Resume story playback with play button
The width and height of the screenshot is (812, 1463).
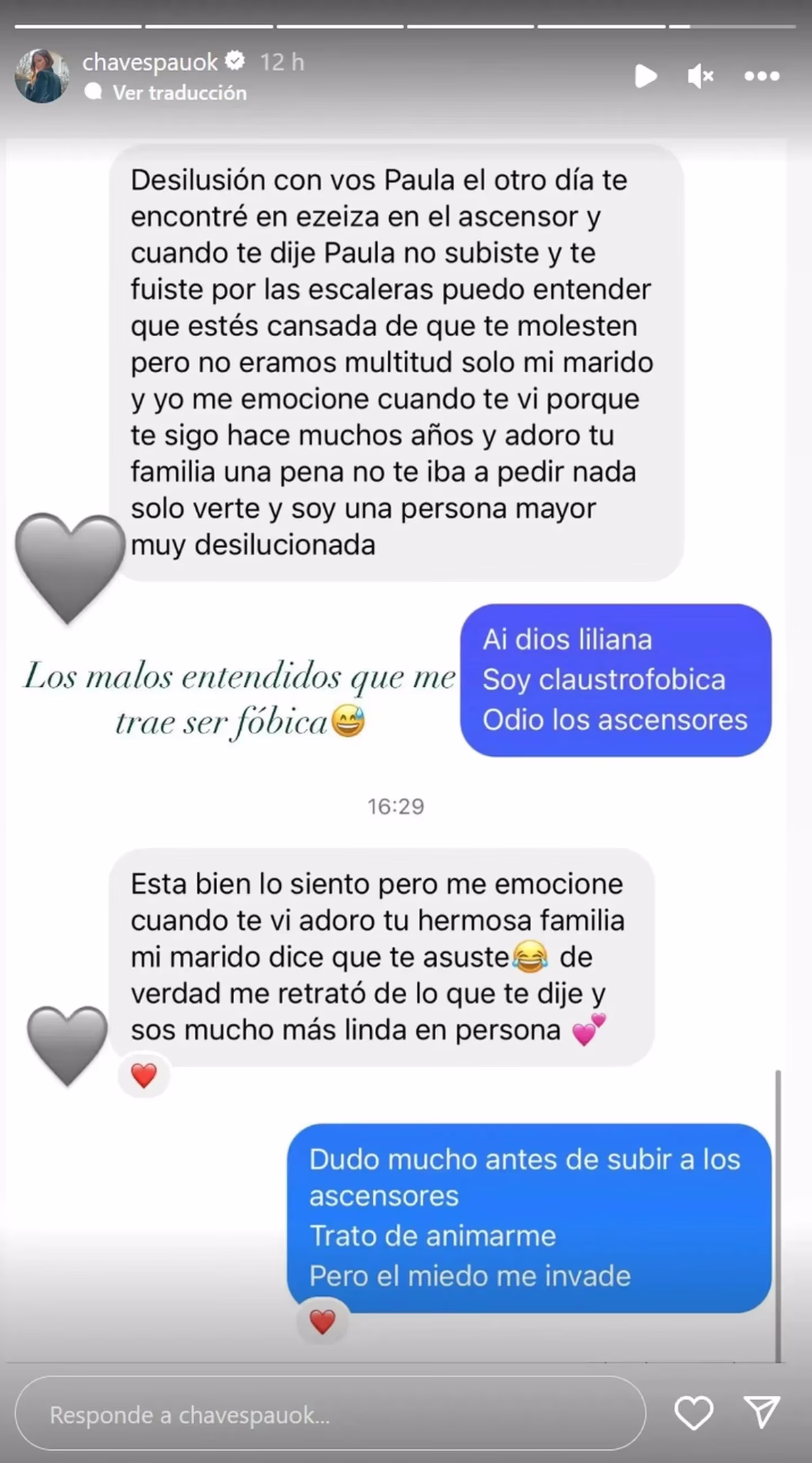click(646, 76)
